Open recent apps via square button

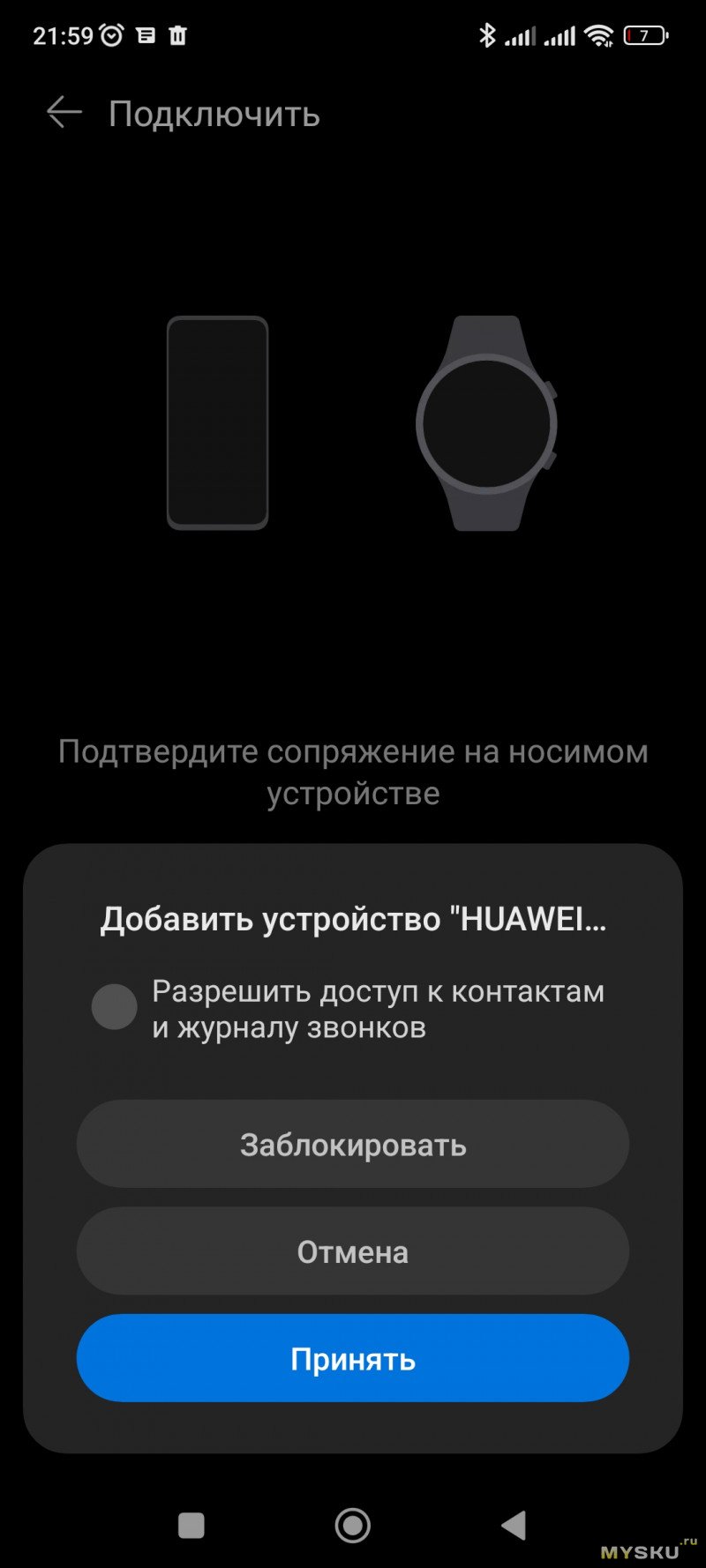192,1525
